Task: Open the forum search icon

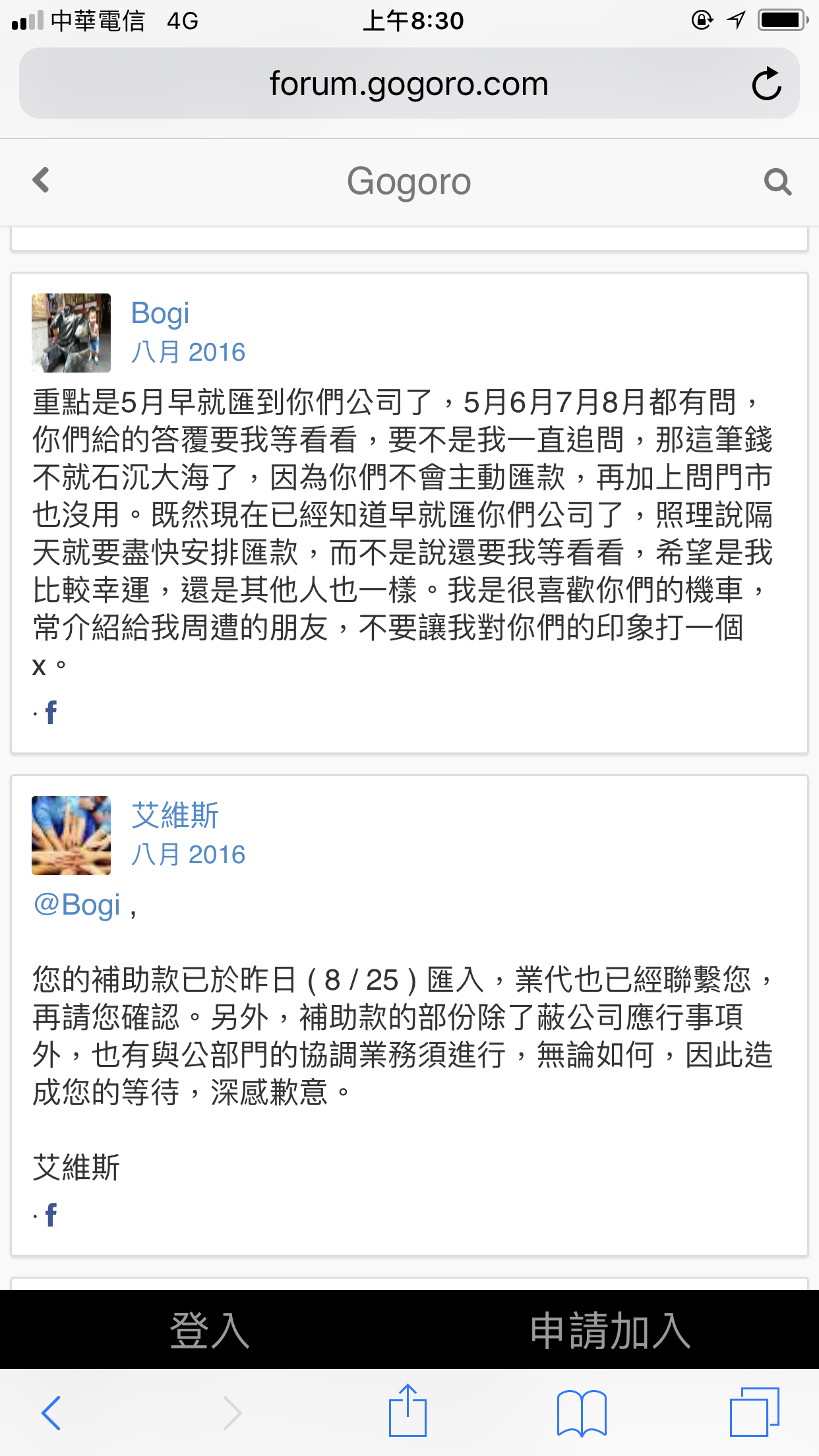Action: coord(777,181)
